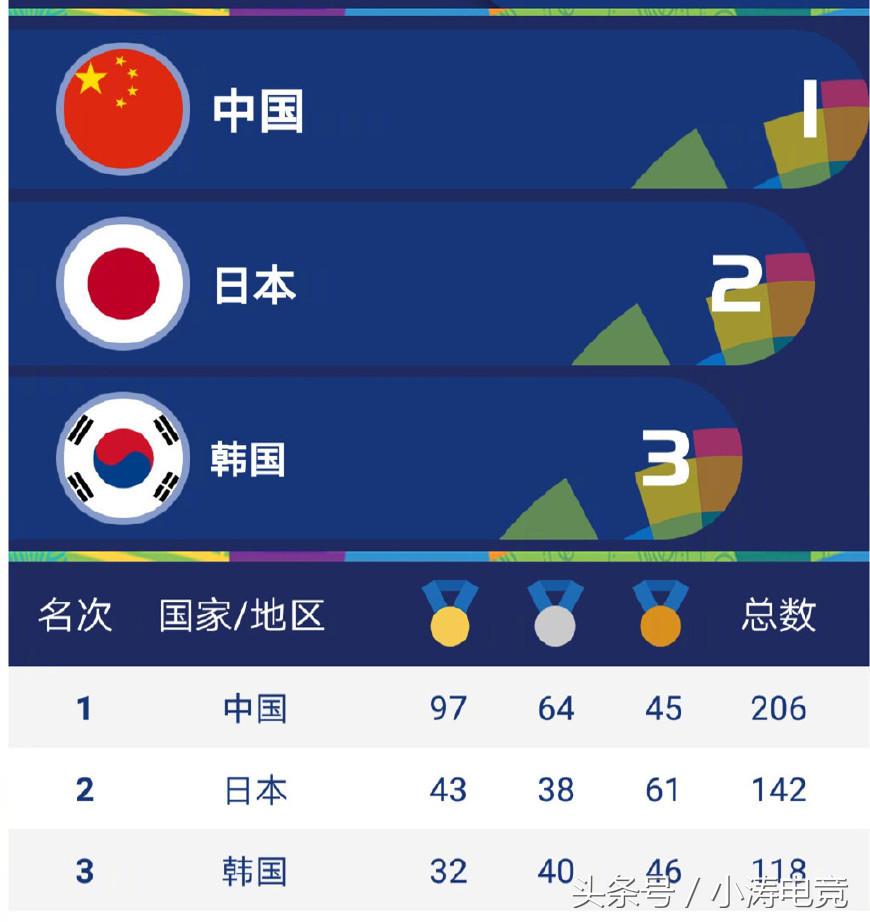
Task: Expand Japan's medal details row
Action: pos(435,790)
